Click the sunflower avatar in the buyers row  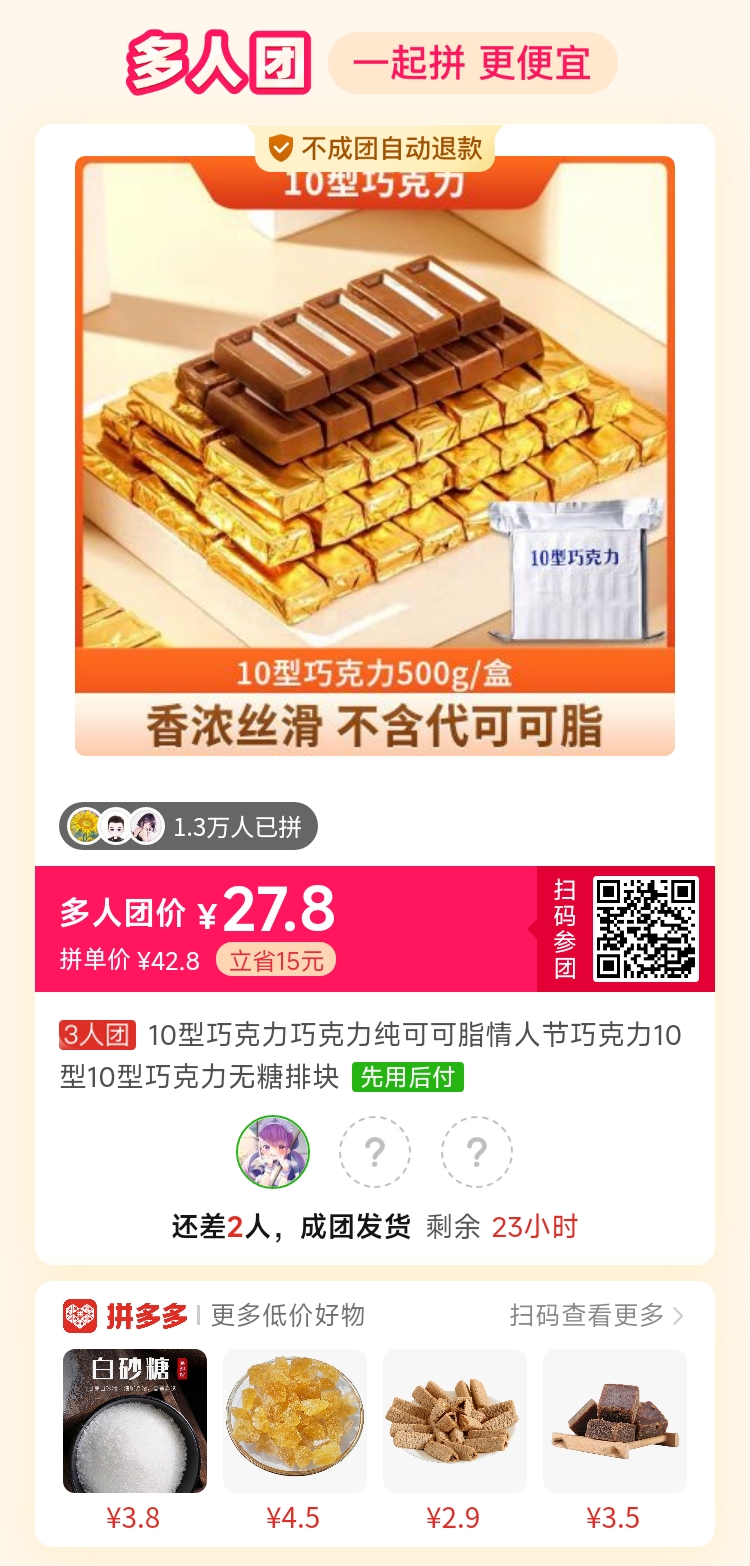pos(82,826)
